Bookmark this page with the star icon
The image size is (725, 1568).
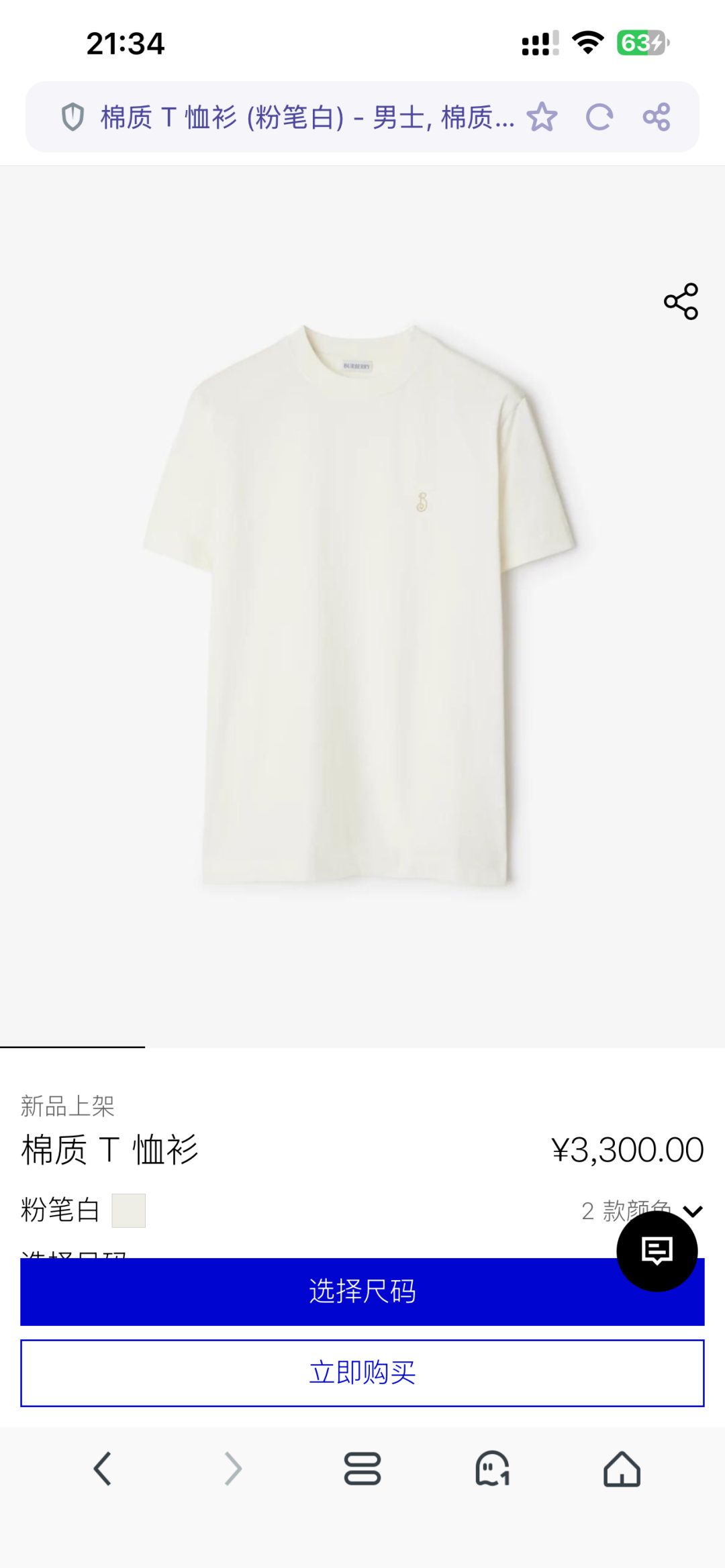[542, 117]
